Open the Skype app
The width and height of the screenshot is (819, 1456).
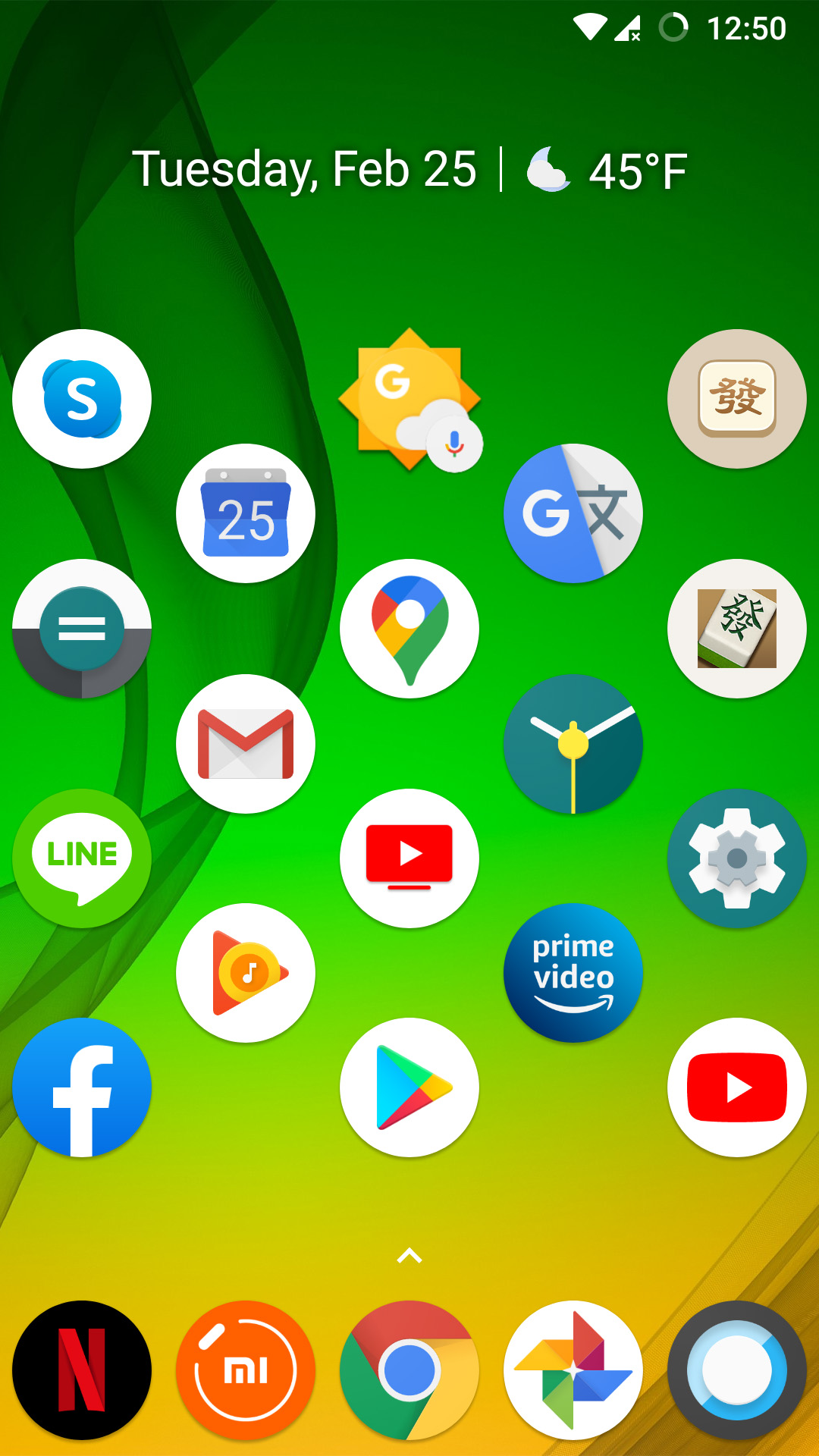coord(82,399)
